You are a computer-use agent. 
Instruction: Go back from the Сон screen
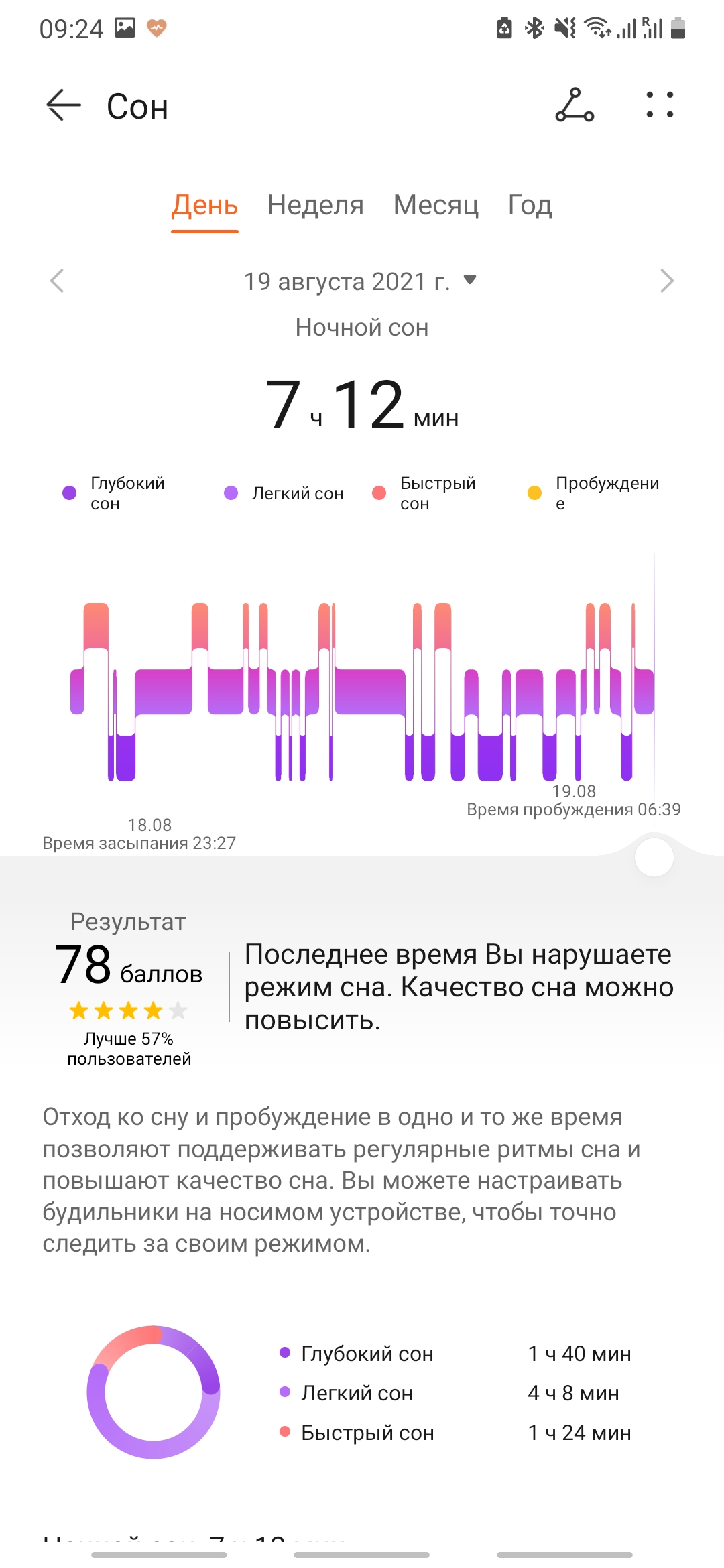64,105
